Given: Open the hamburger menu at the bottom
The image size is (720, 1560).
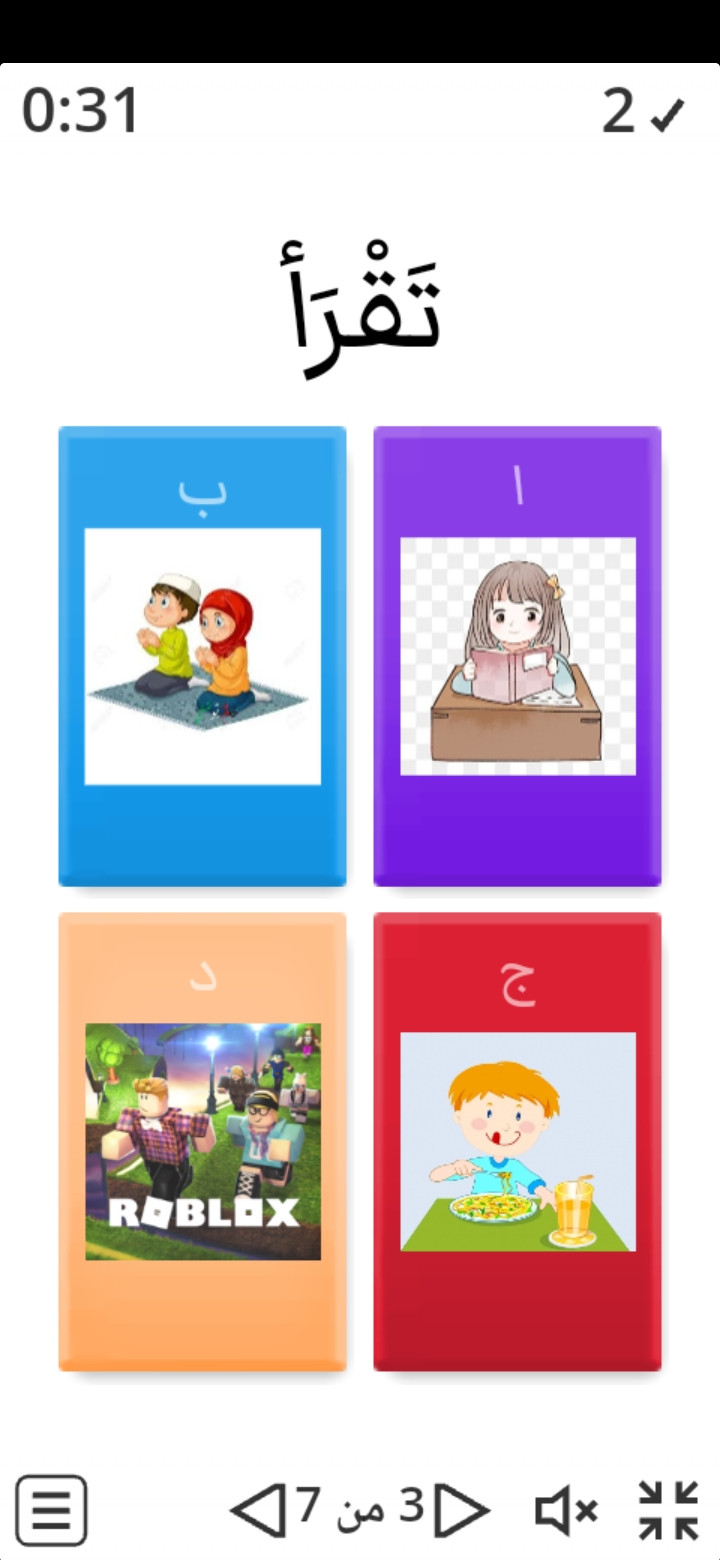Looking at the screenshot, I should click(x=51, y=1510).
